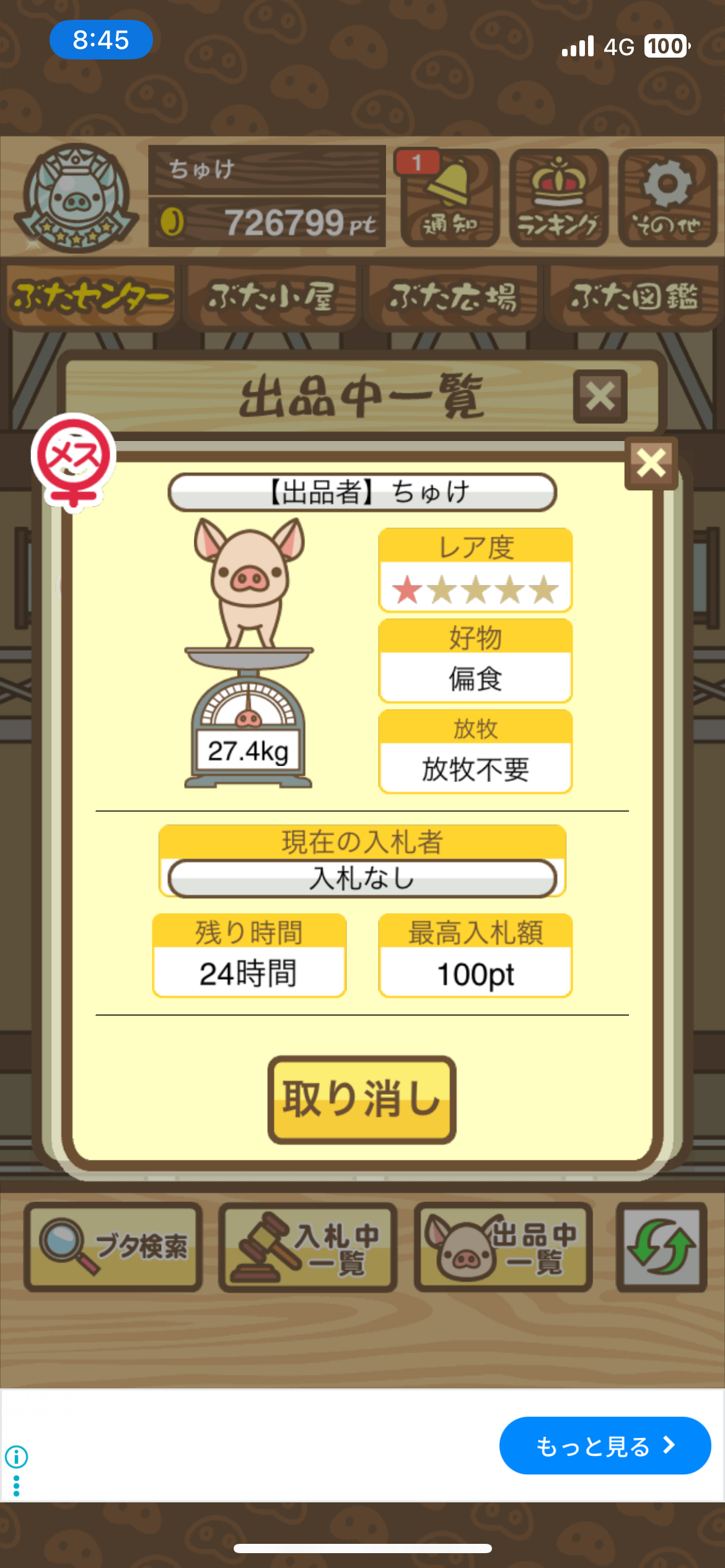Refresh with the green arrows button
Image resolution: width=725 pixels, height=1568 pixels.
click(x=661, y=1247)
